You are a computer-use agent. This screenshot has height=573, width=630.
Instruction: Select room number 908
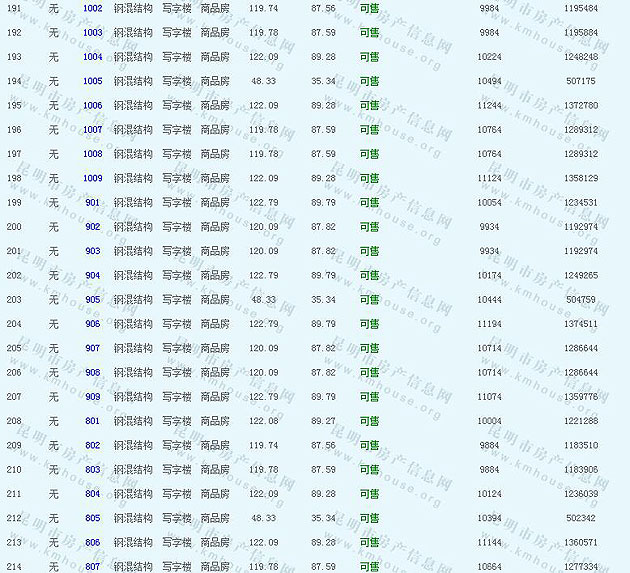[92, 373]
